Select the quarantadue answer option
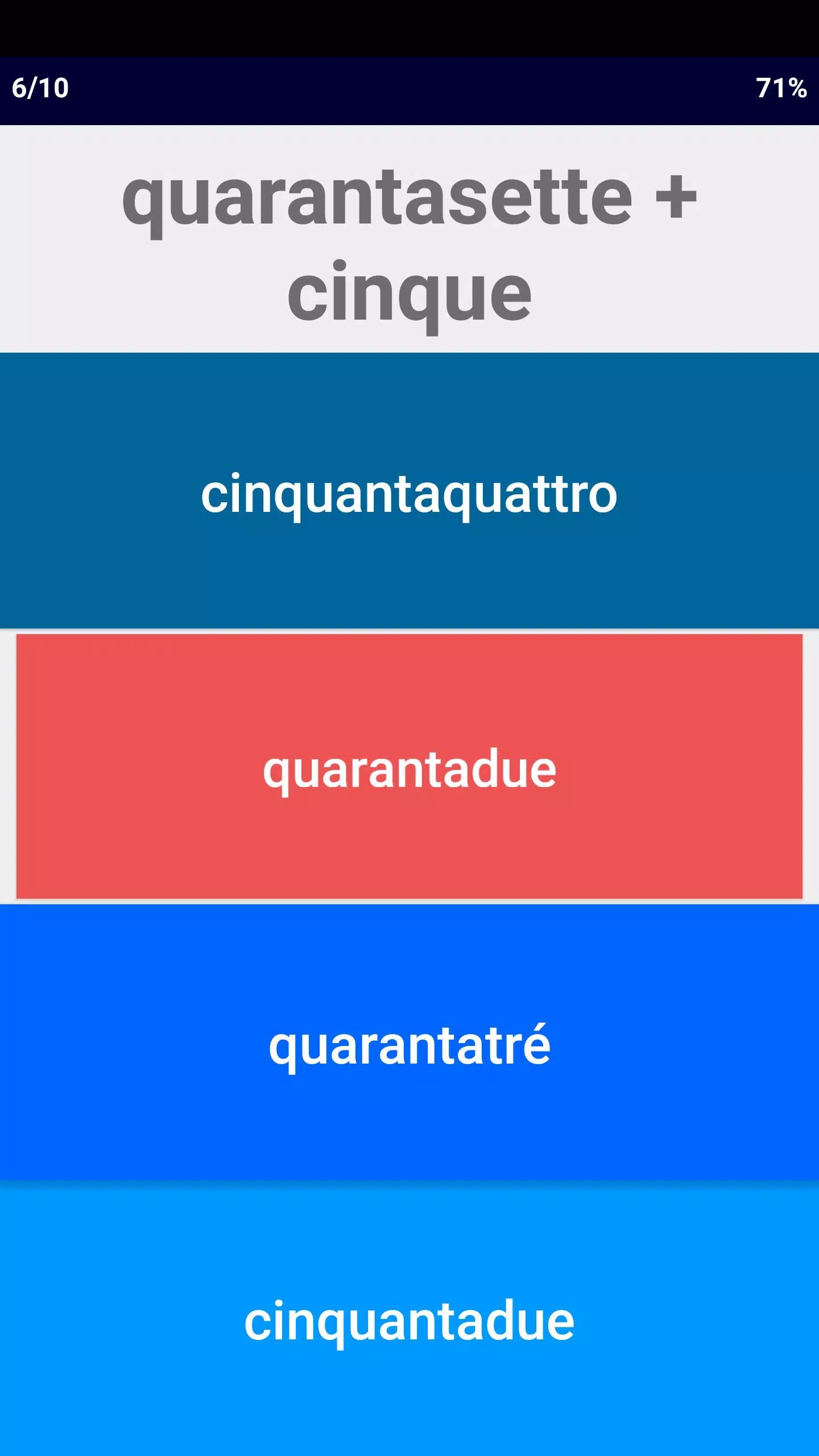 pos(409,767)
